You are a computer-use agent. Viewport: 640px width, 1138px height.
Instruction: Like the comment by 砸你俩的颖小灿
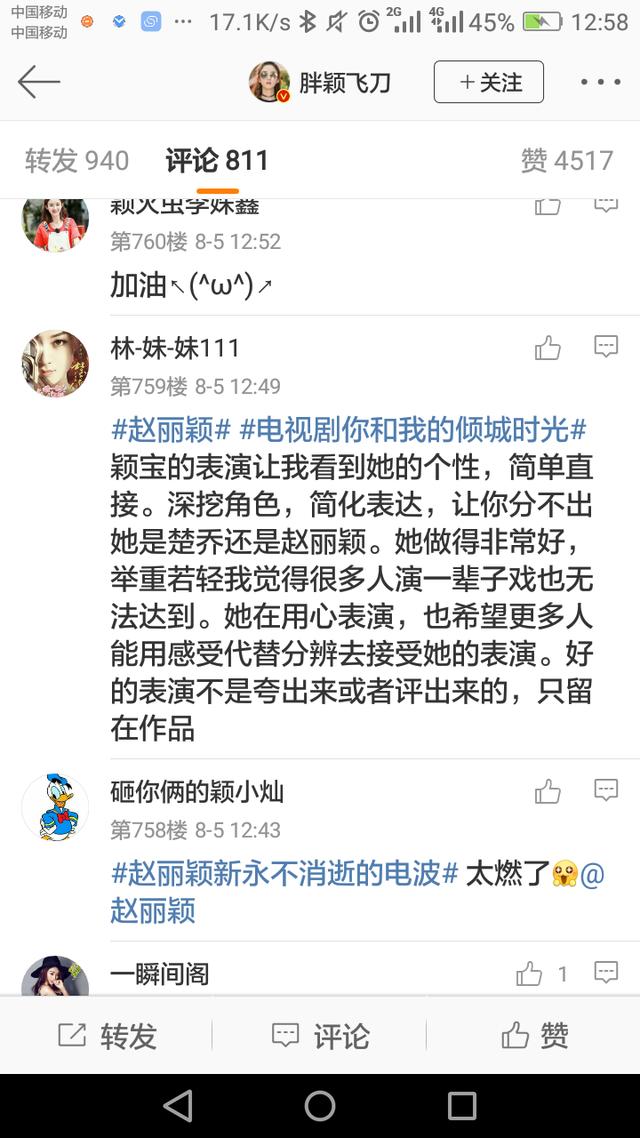pyautogui.click(x=547, y=792)
